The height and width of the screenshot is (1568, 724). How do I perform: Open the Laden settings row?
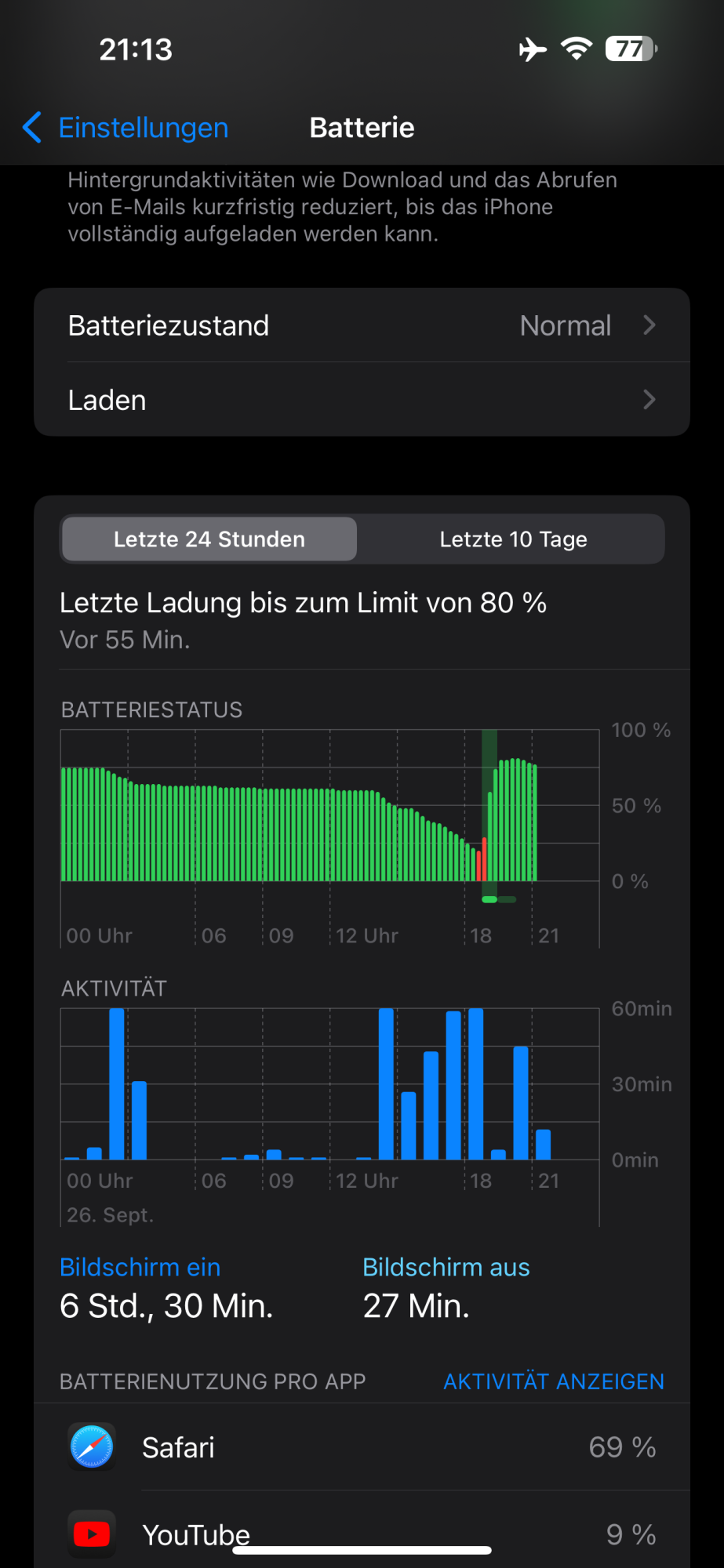point(362,400)
